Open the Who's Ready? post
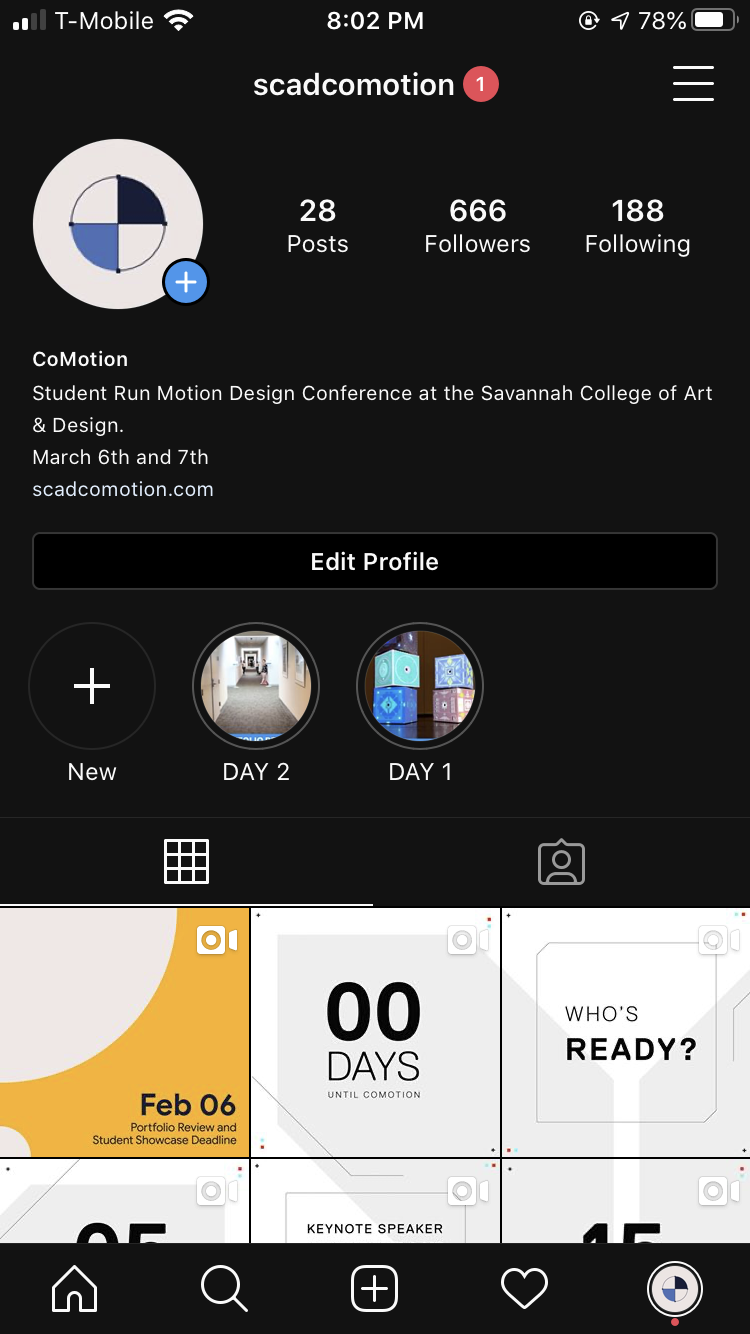Screen dimensions: 750x1334 point(627,1032)
